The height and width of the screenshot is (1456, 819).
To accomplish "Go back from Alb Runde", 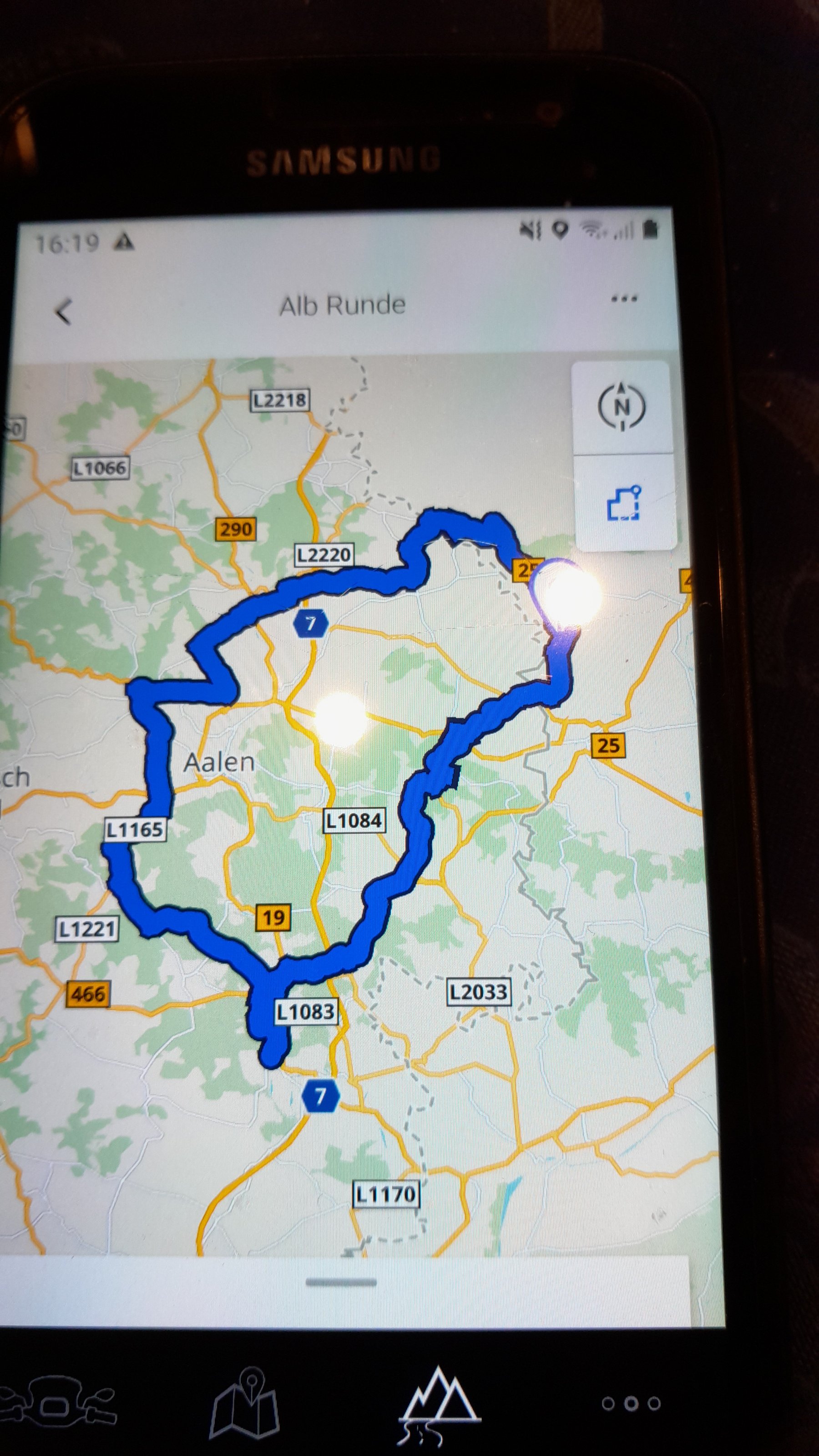I will click(x=64, y=311).
